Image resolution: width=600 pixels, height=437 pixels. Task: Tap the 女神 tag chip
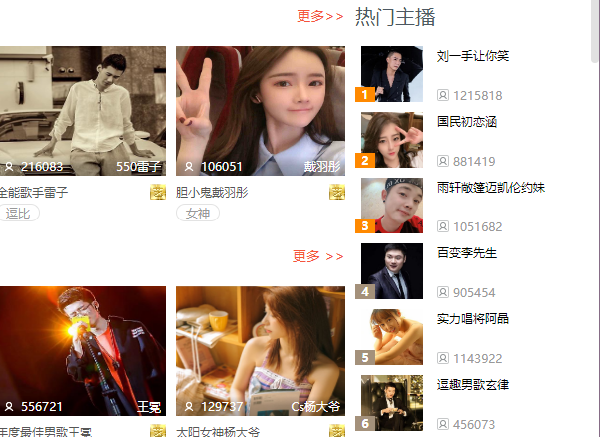tap(198, 213)
